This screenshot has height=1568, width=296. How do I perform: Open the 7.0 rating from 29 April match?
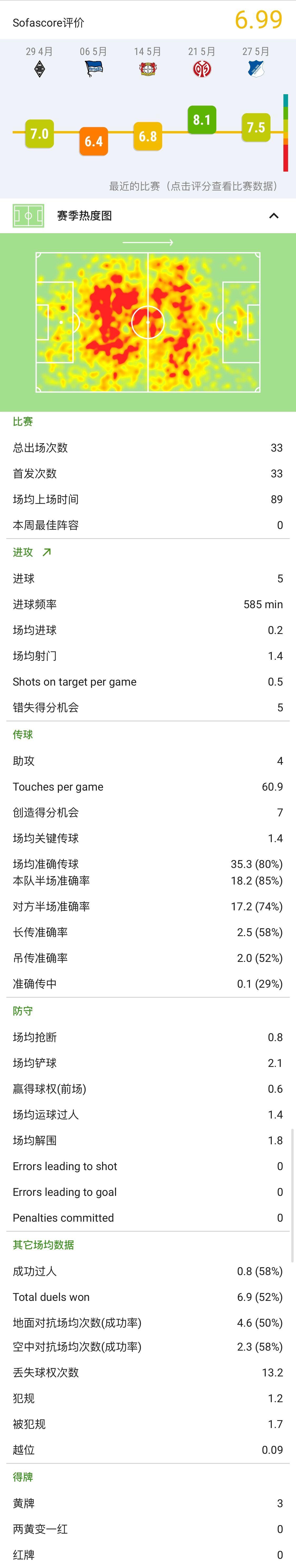pos(39,134)
